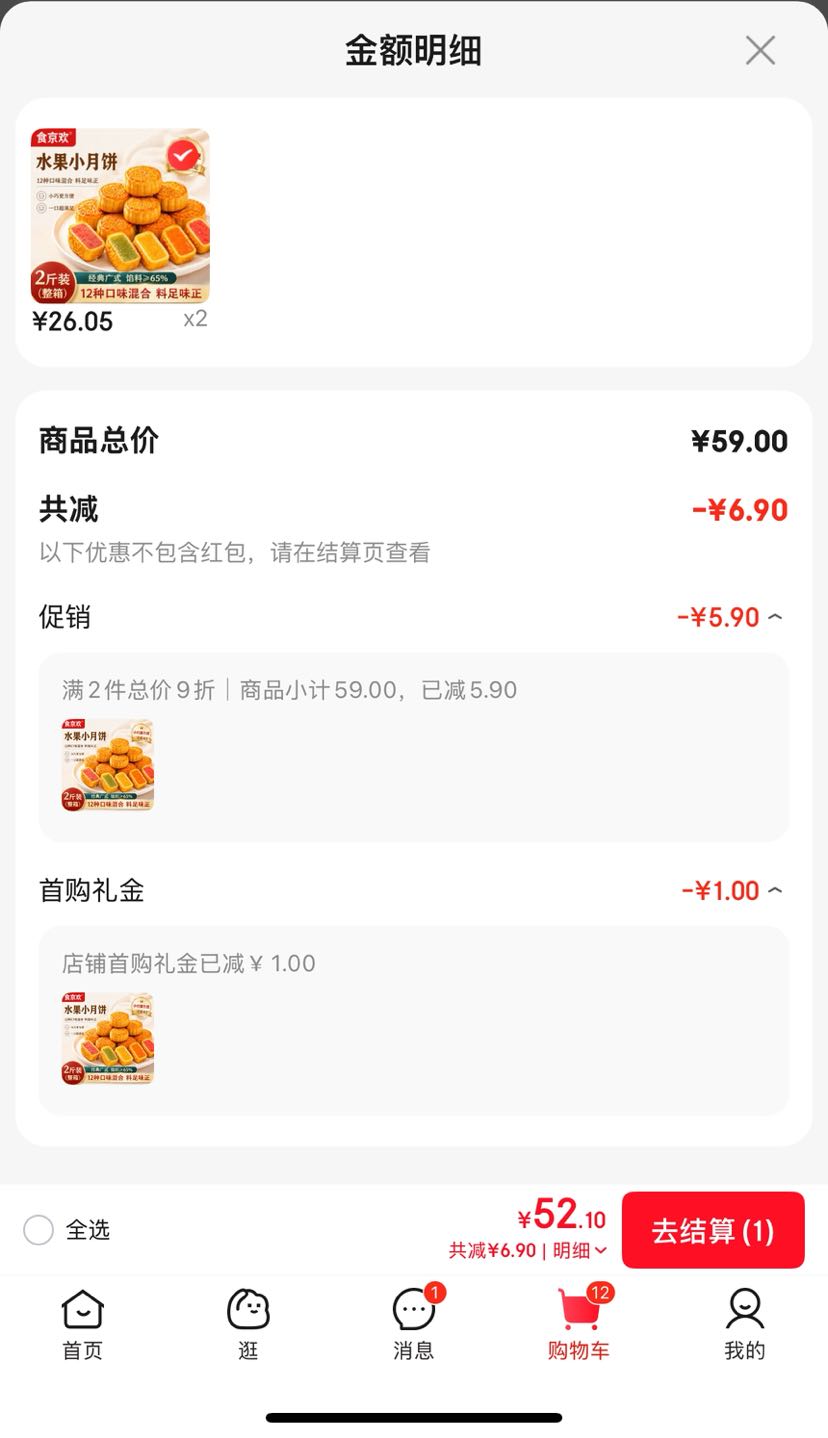828x1438 pixels.
Task: Switch to the 我的 tab
Action: click(x=745, y=1324)
